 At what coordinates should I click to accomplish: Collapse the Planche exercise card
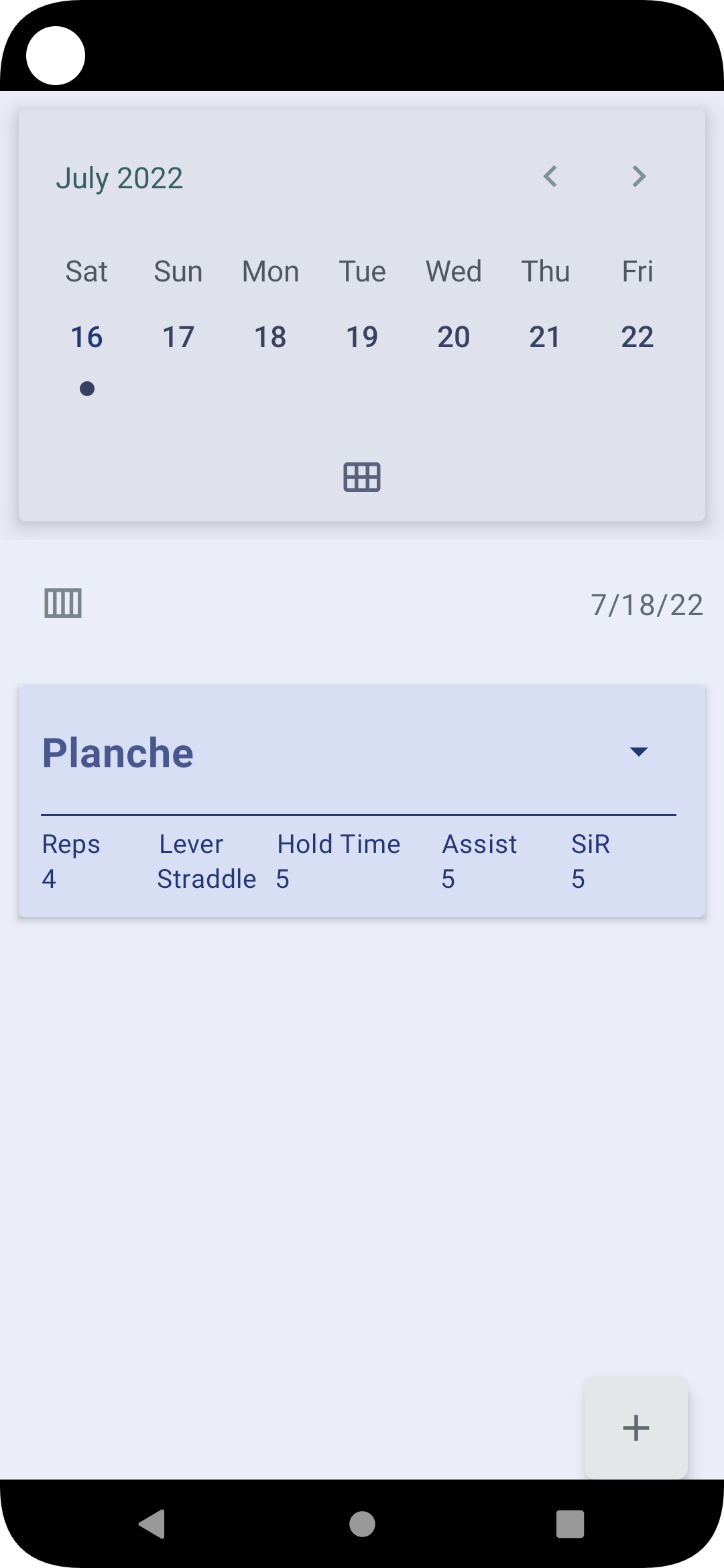pos(640,752)
